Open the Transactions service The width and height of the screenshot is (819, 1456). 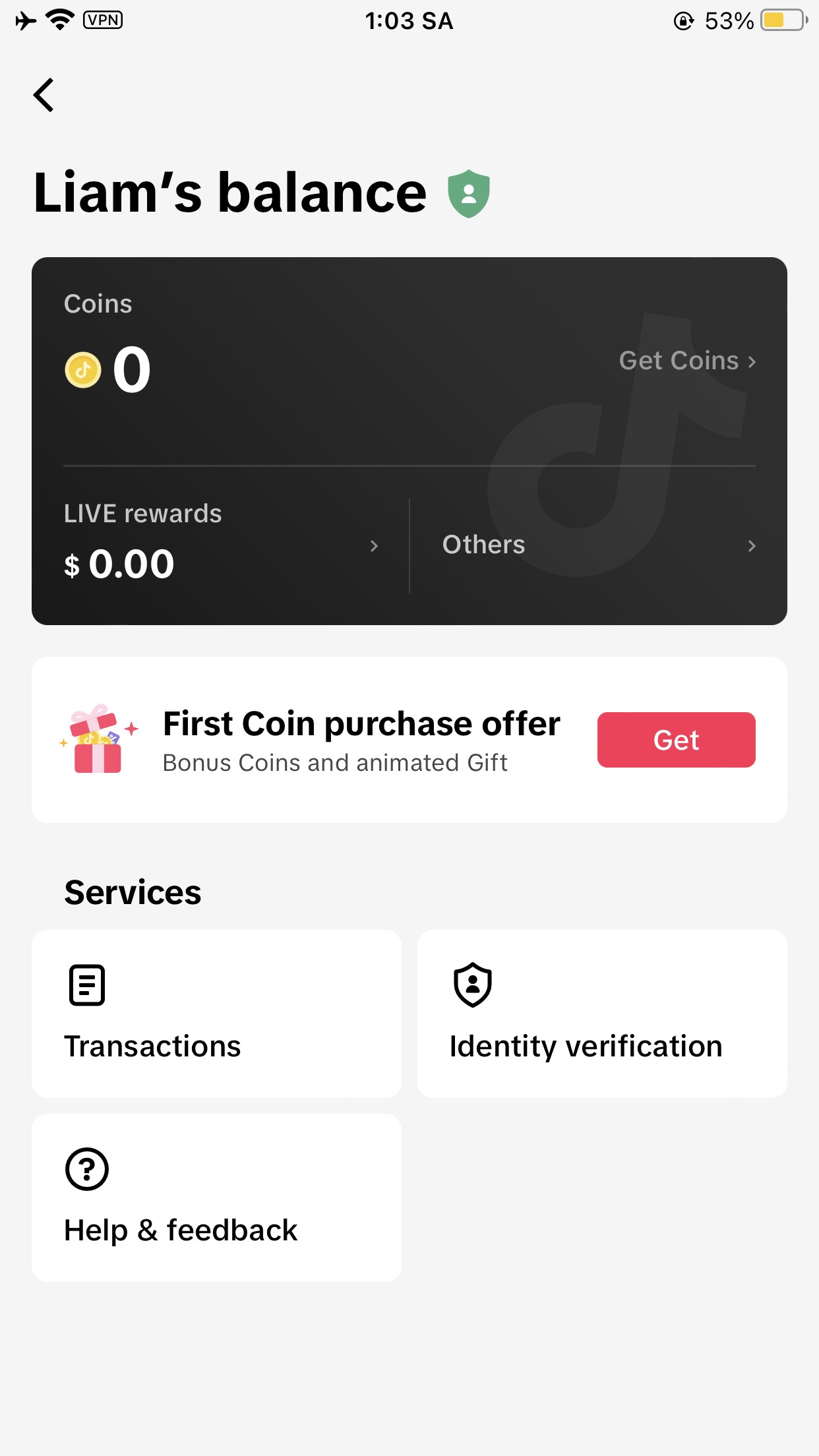click(216, 1014)
